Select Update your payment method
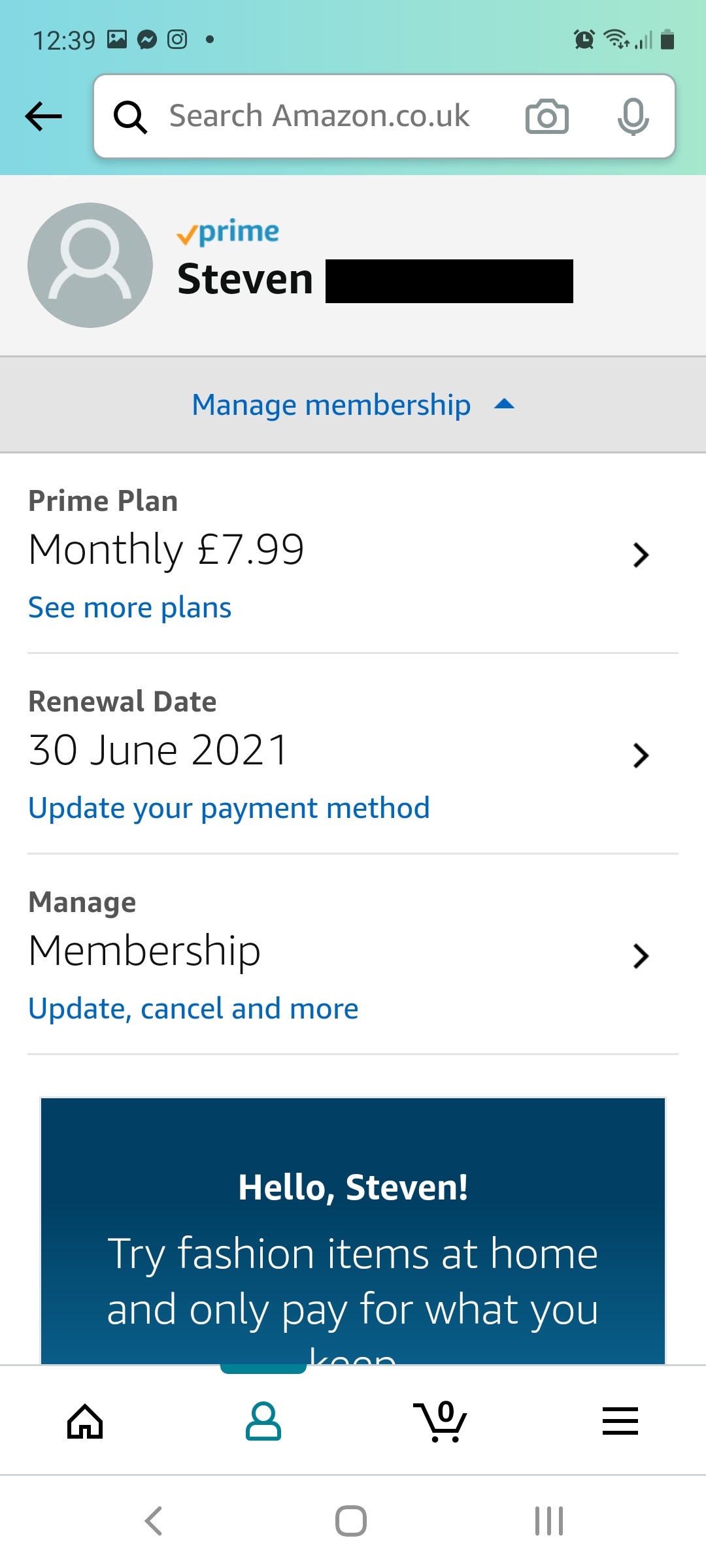 tap(228, 808)
